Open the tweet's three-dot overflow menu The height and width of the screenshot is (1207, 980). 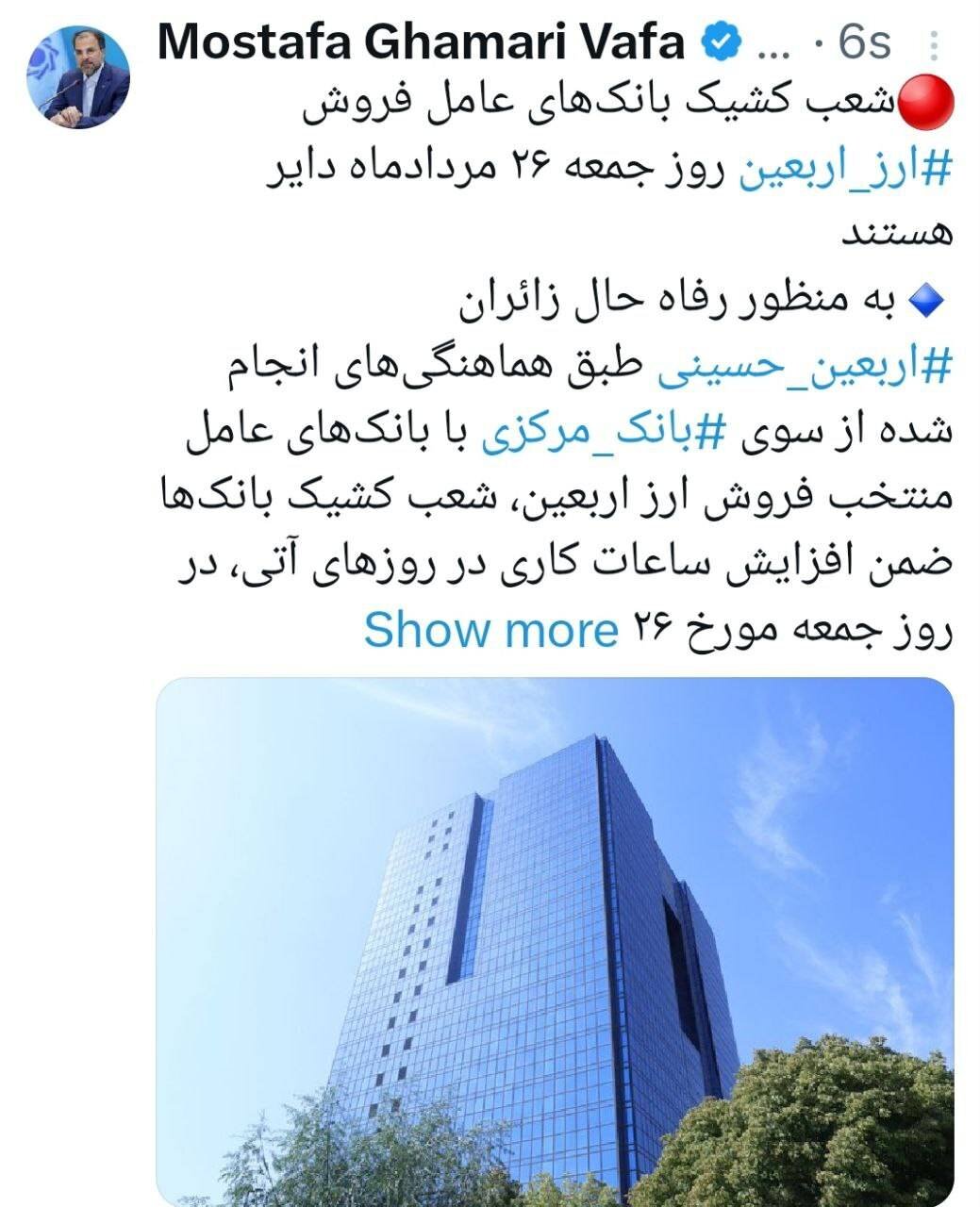[934, 45]
